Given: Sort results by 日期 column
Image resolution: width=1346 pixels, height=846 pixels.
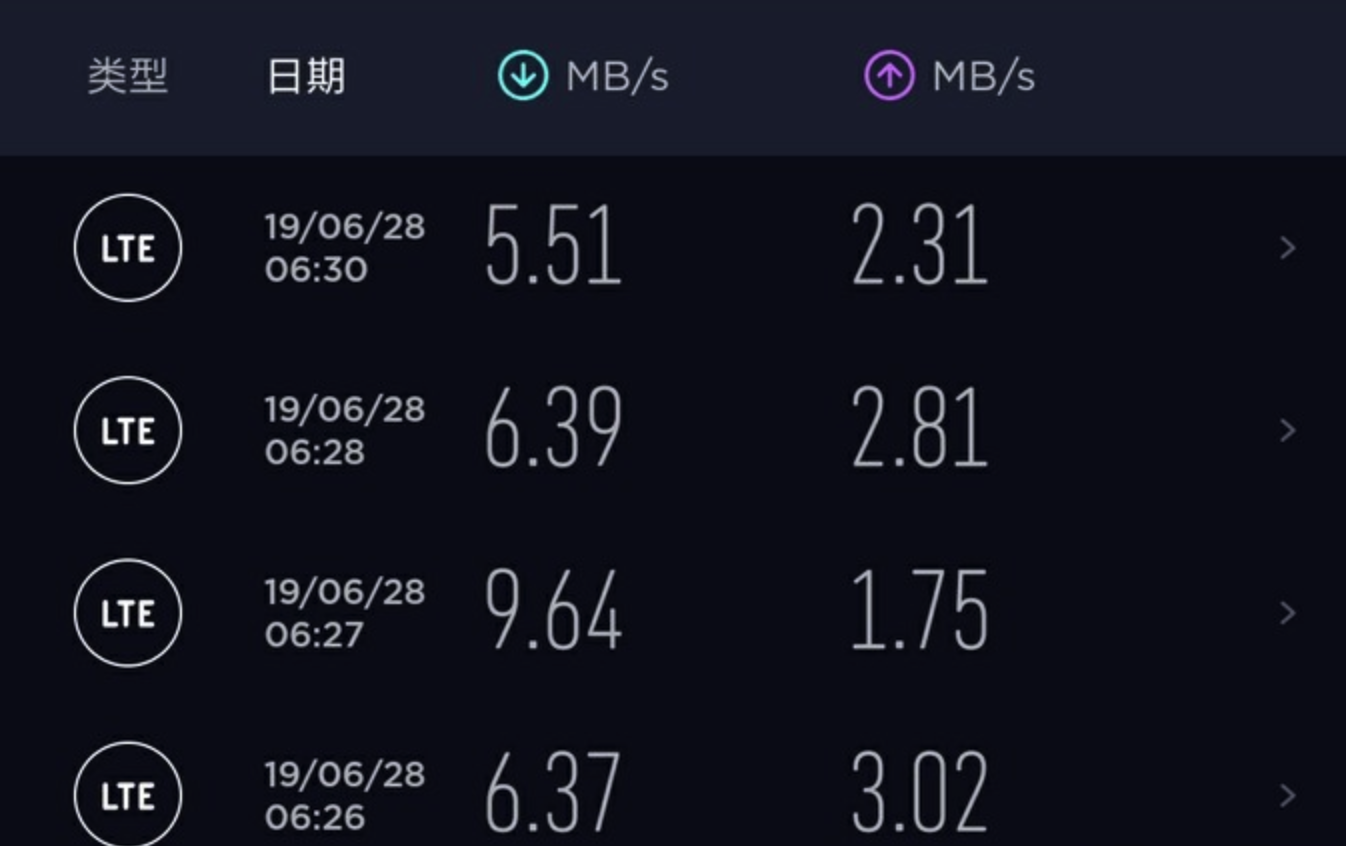Looking at the screenshot, I should tap(305, 77).
